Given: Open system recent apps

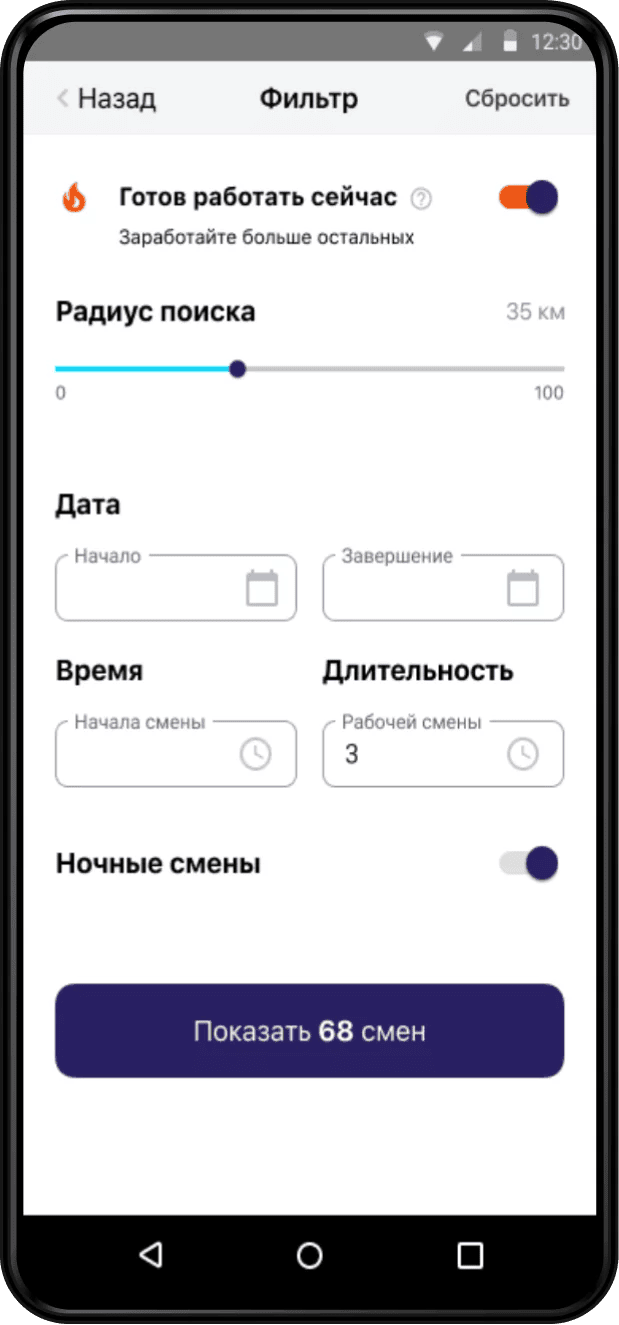Looking at the screenshot, I should 469,1255.
